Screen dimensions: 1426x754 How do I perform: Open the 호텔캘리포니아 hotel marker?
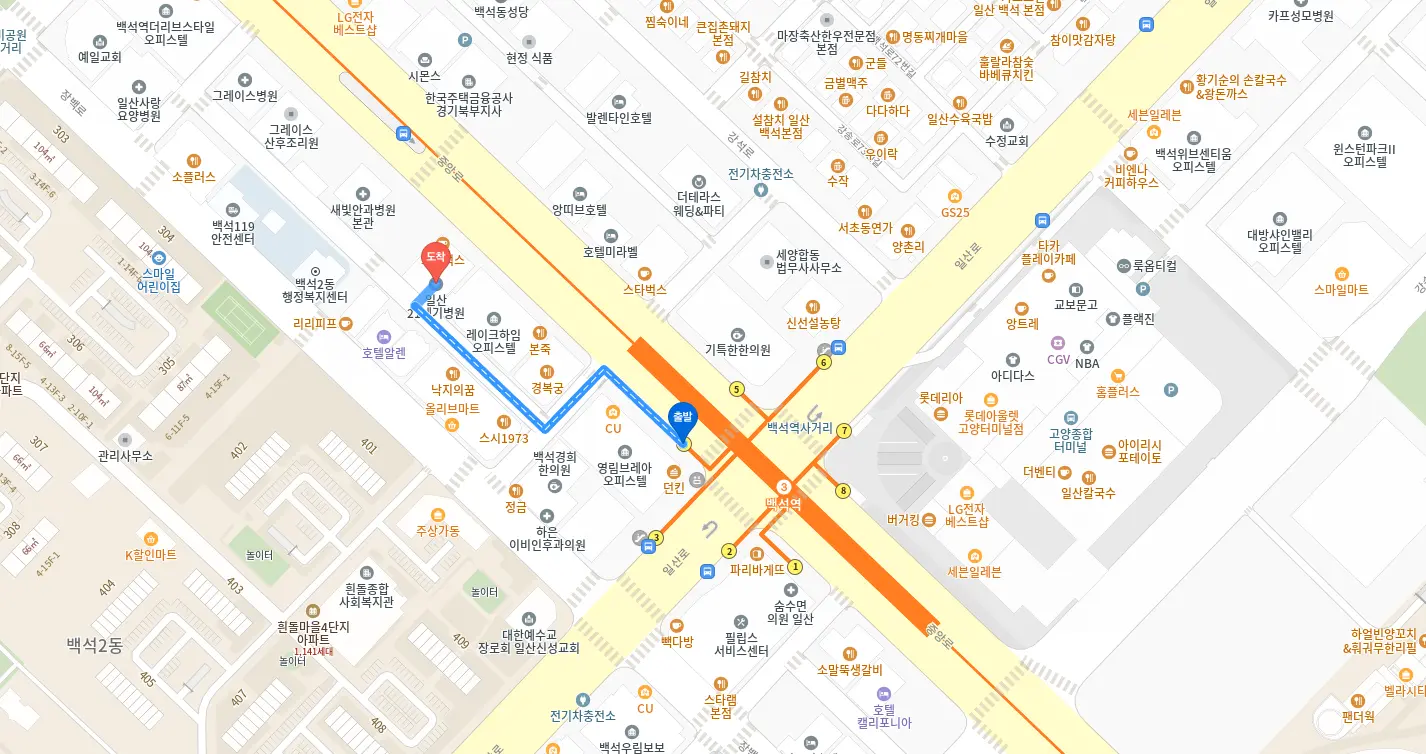pos(883,693)
